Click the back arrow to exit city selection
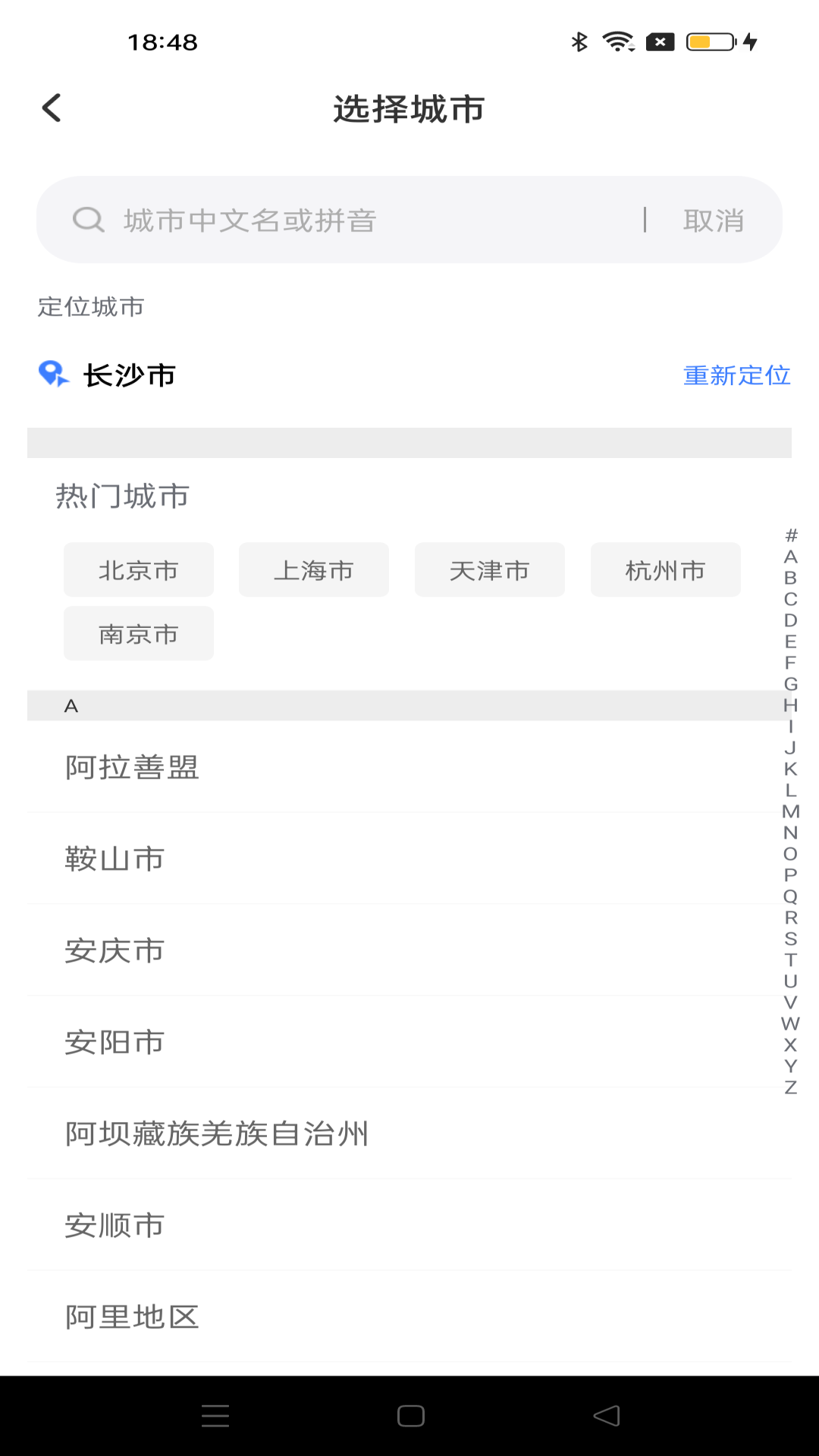Viewport: 819px width, 1456px height. coord(51,108)
